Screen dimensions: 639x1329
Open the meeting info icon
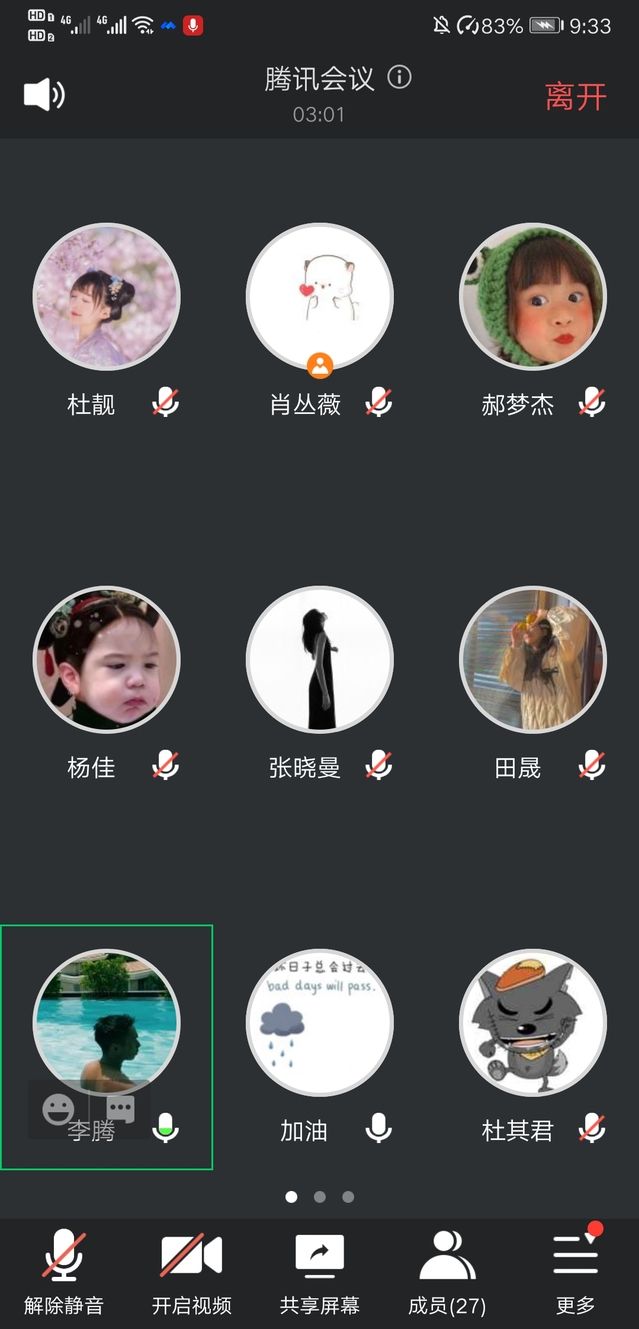(400, 77)
